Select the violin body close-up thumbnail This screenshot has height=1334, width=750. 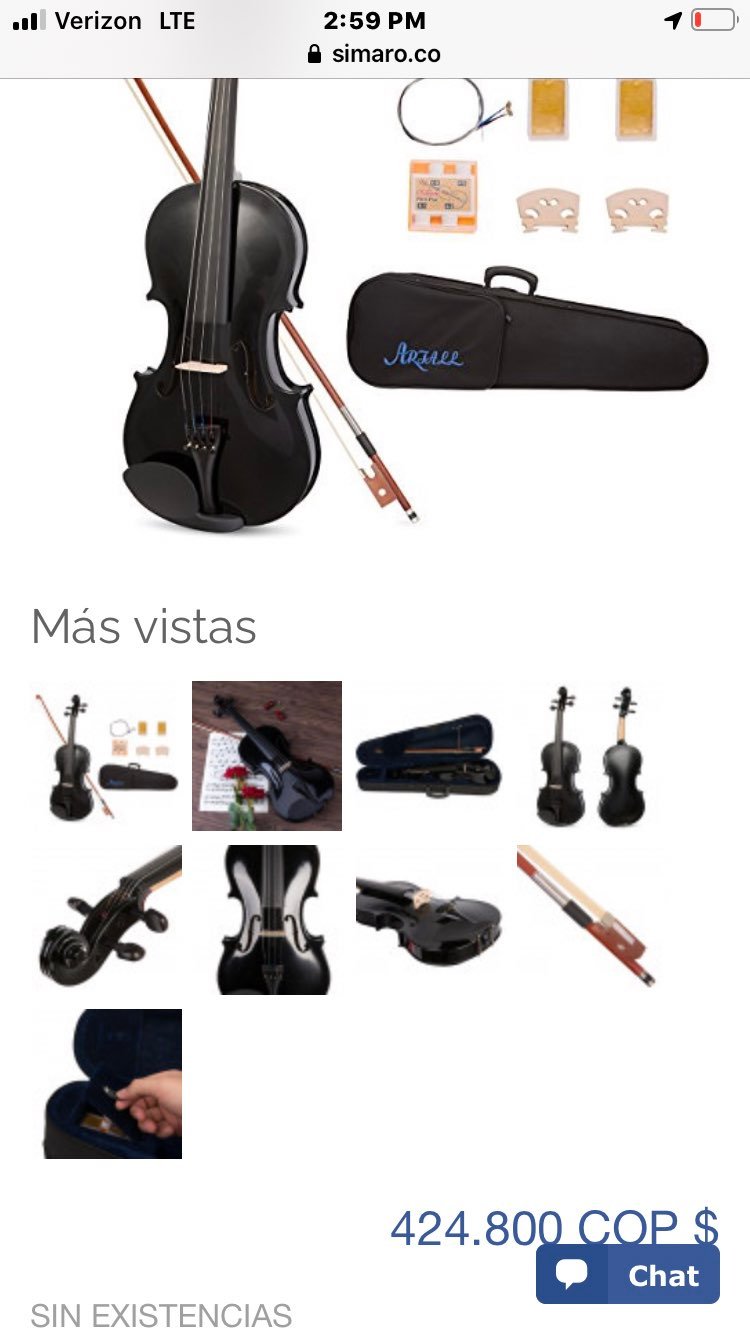coord(267,920)
